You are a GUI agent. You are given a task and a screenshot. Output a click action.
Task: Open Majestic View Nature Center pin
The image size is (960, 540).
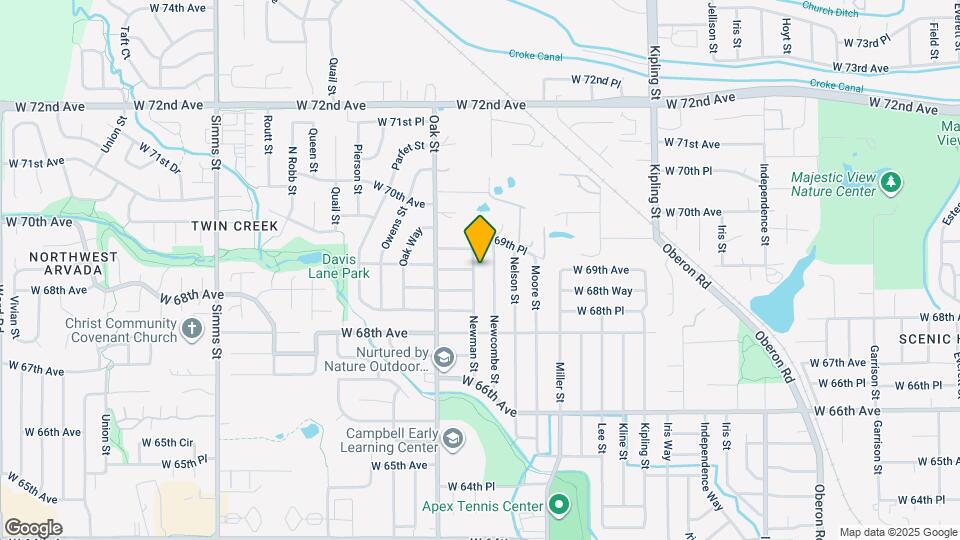pos(891,183)
